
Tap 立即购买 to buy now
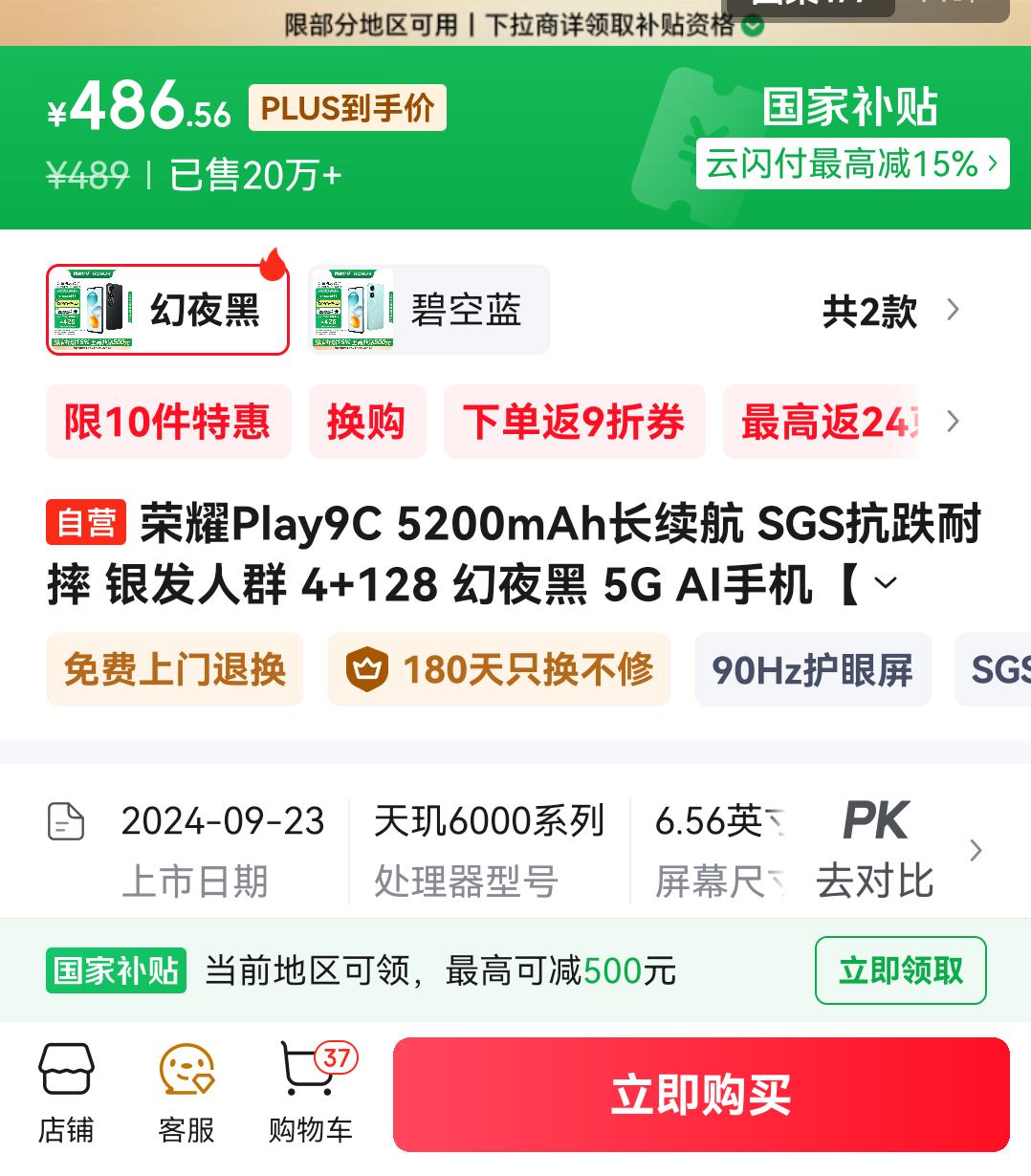pyautogui.click(x=701, y=1095)
